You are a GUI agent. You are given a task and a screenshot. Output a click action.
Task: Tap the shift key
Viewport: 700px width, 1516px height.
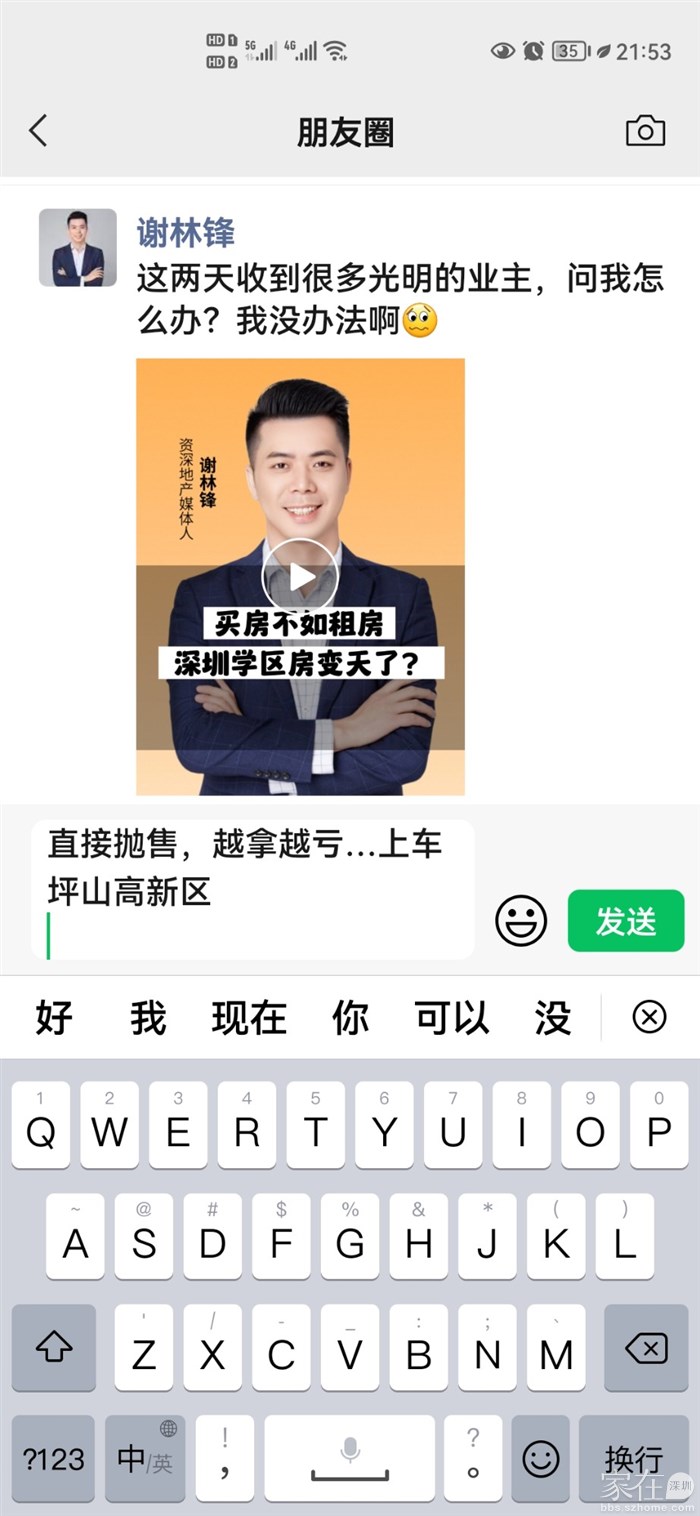tap(54, 1349)
